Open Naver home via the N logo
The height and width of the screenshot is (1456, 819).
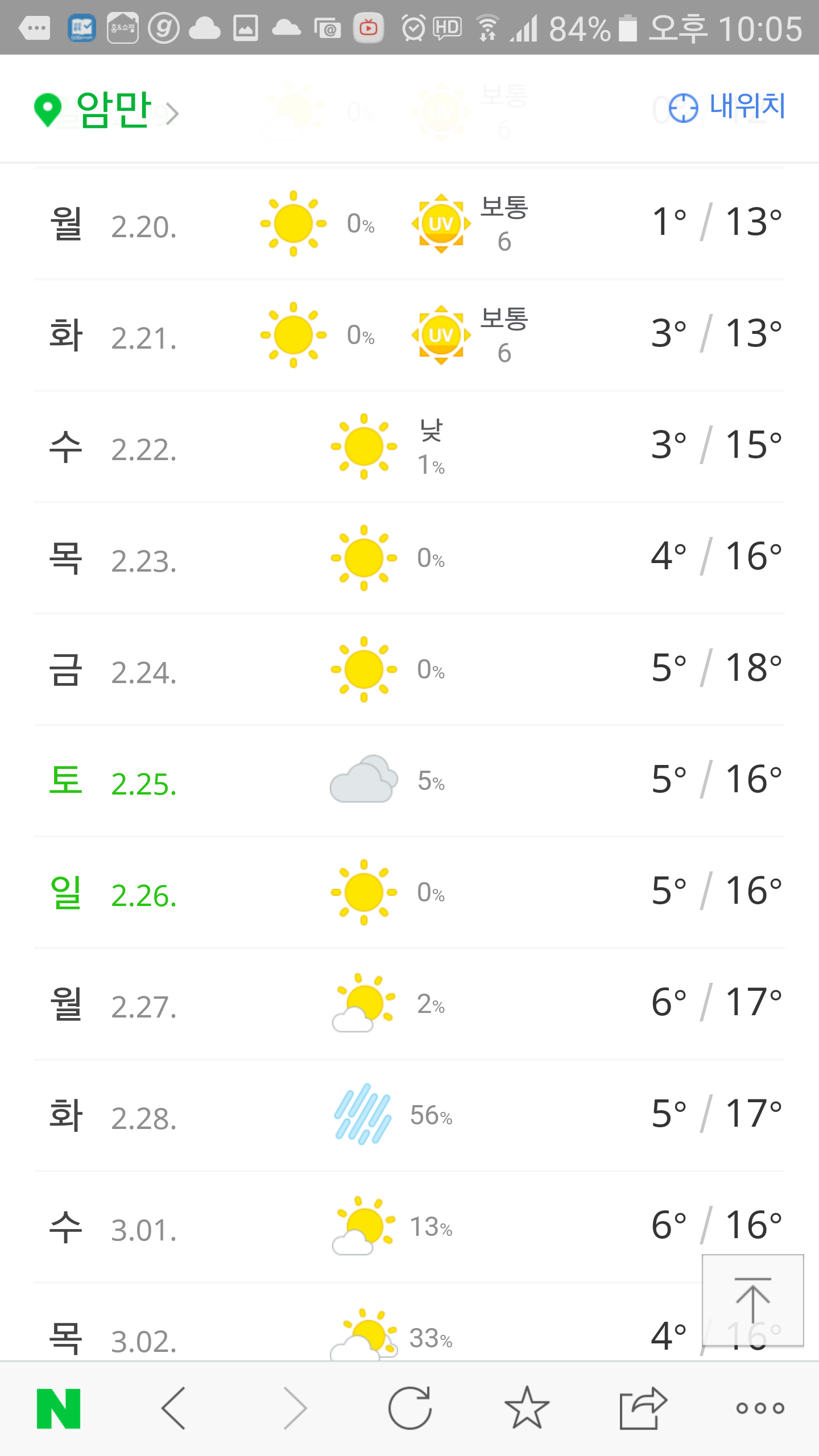(x=59, y=1408)
